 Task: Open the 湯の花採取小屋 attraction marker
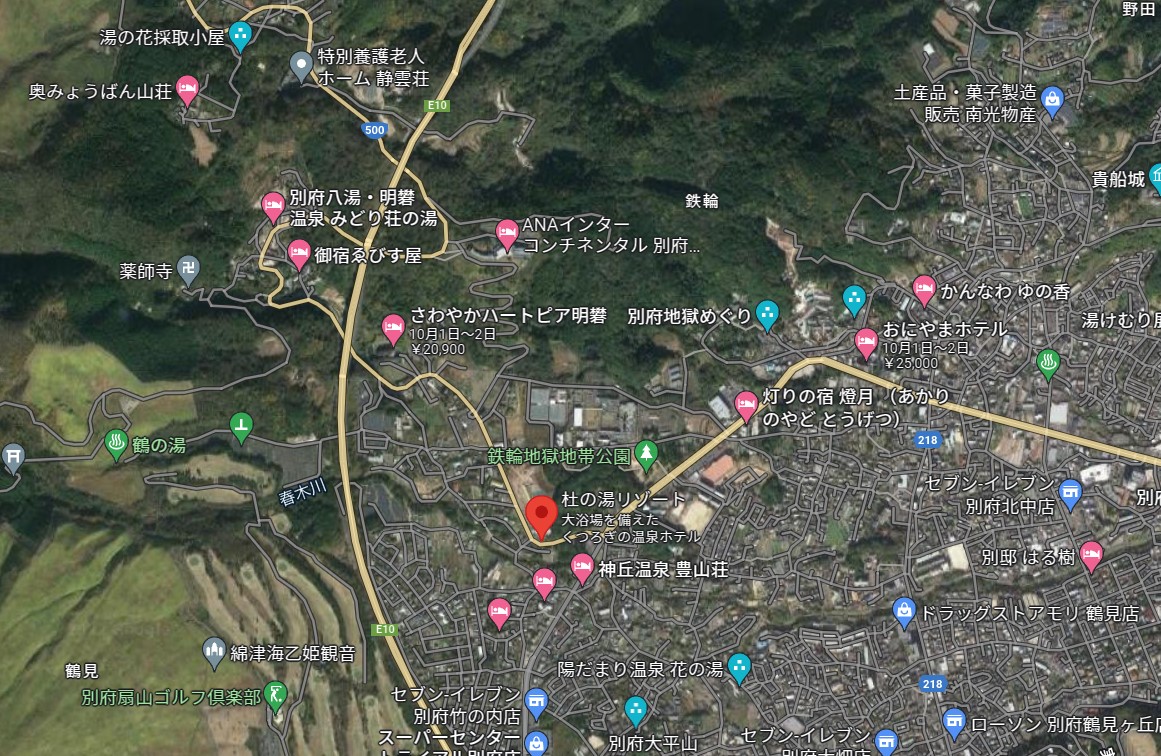tap(240, 37)
